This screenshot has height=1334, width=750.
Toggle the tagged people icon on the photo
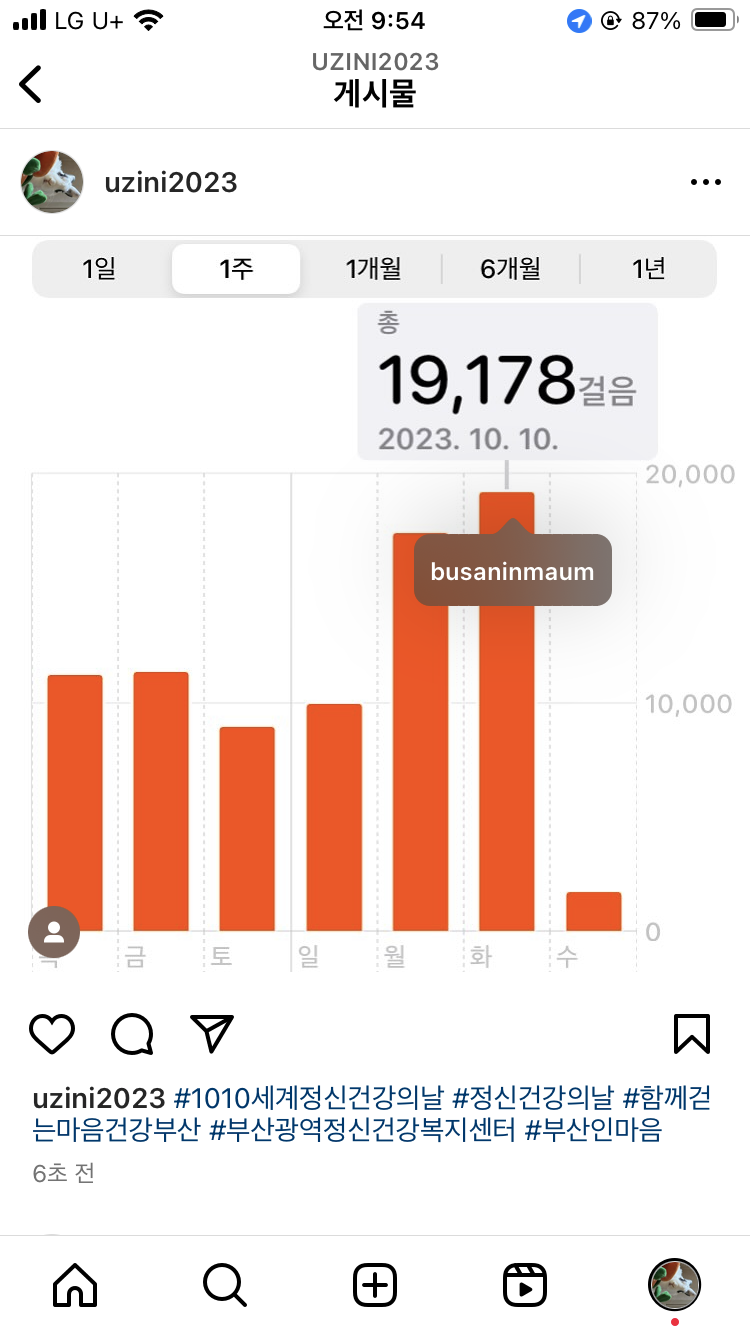click(x=54, y=932)
